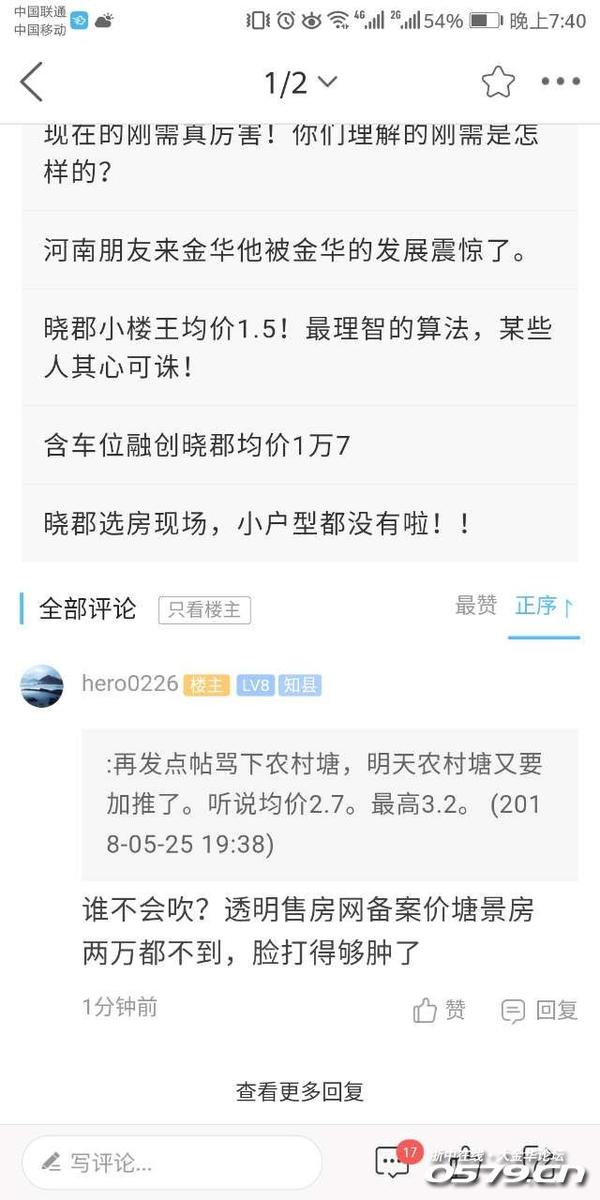The height and width of the screenshot is (1200, 600).
Task: Tap the 写评论 comment input field
Action: 172,1162
